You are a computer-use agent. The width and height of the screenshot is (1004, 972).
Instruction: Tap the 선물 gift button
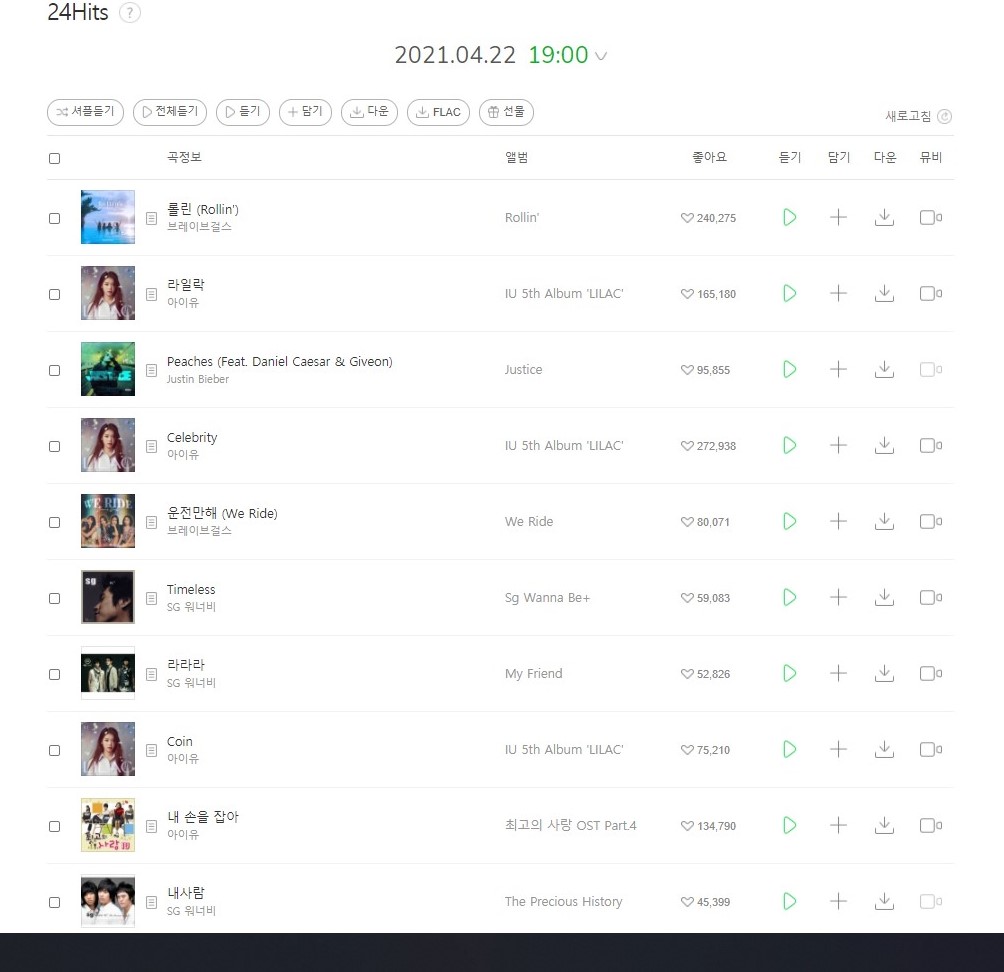point(506,112)
